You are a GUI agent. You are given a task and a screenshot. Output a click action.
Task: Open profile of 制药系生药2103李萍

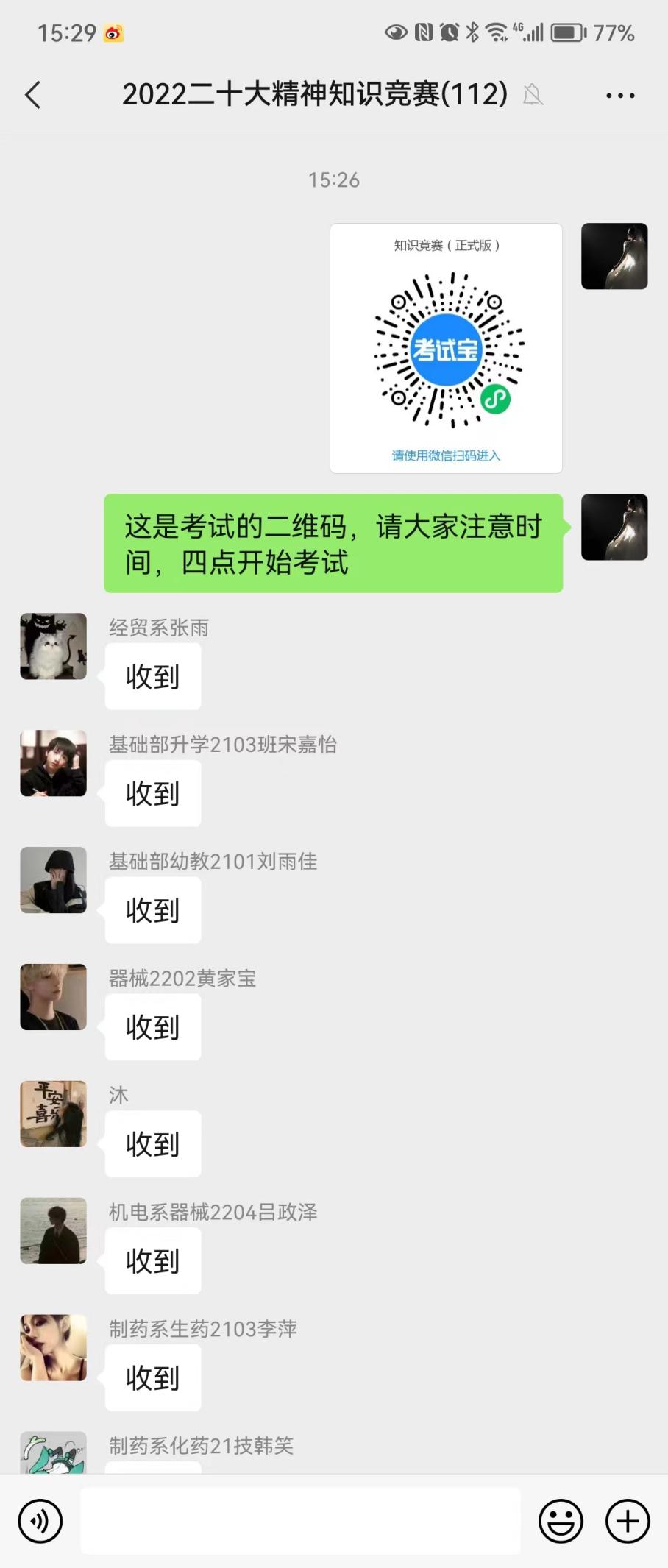pos(53,1348)
